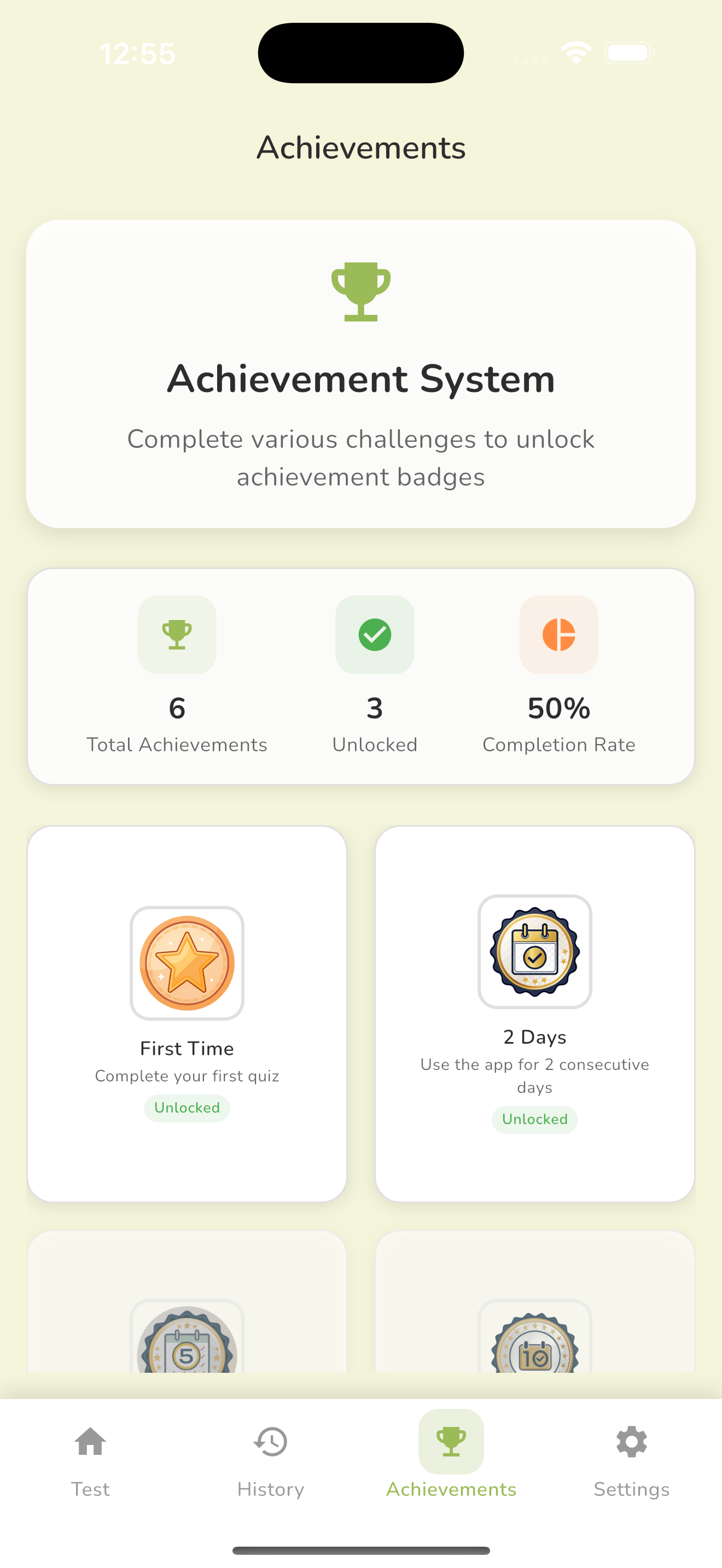Select the First Time star medal badge
Image resolution: width=722 pixels, height=1568 pixels.
pos(187,962)
